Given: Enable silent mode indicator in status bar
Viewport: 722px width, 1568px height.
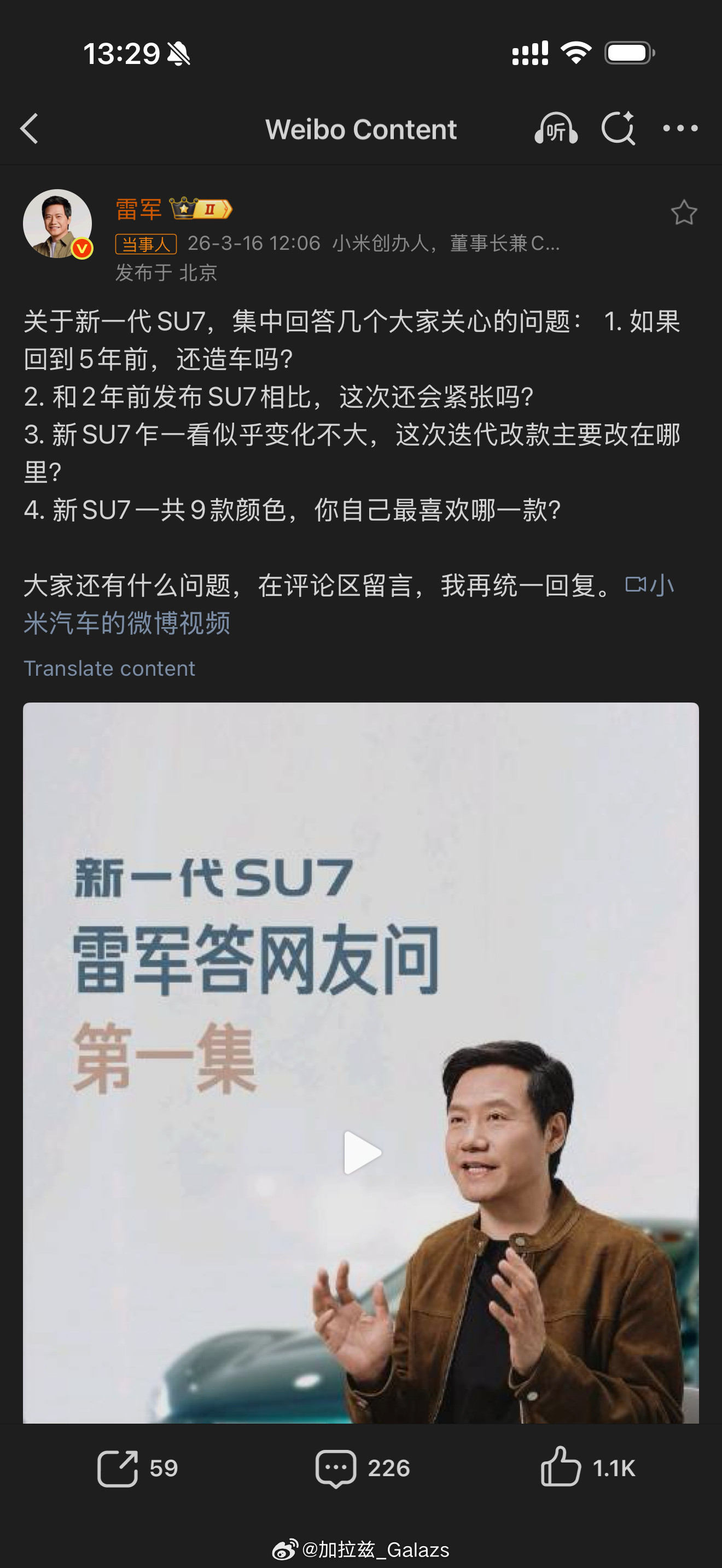Looking at the screenshot, I should click(177, 54).
